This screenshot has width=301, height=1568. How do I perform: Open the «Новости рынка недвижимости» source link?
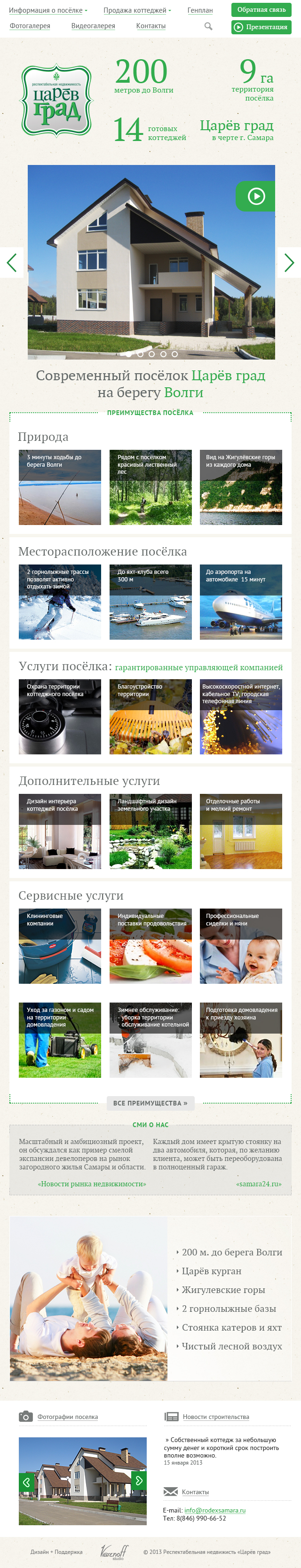click(91, 1184)
